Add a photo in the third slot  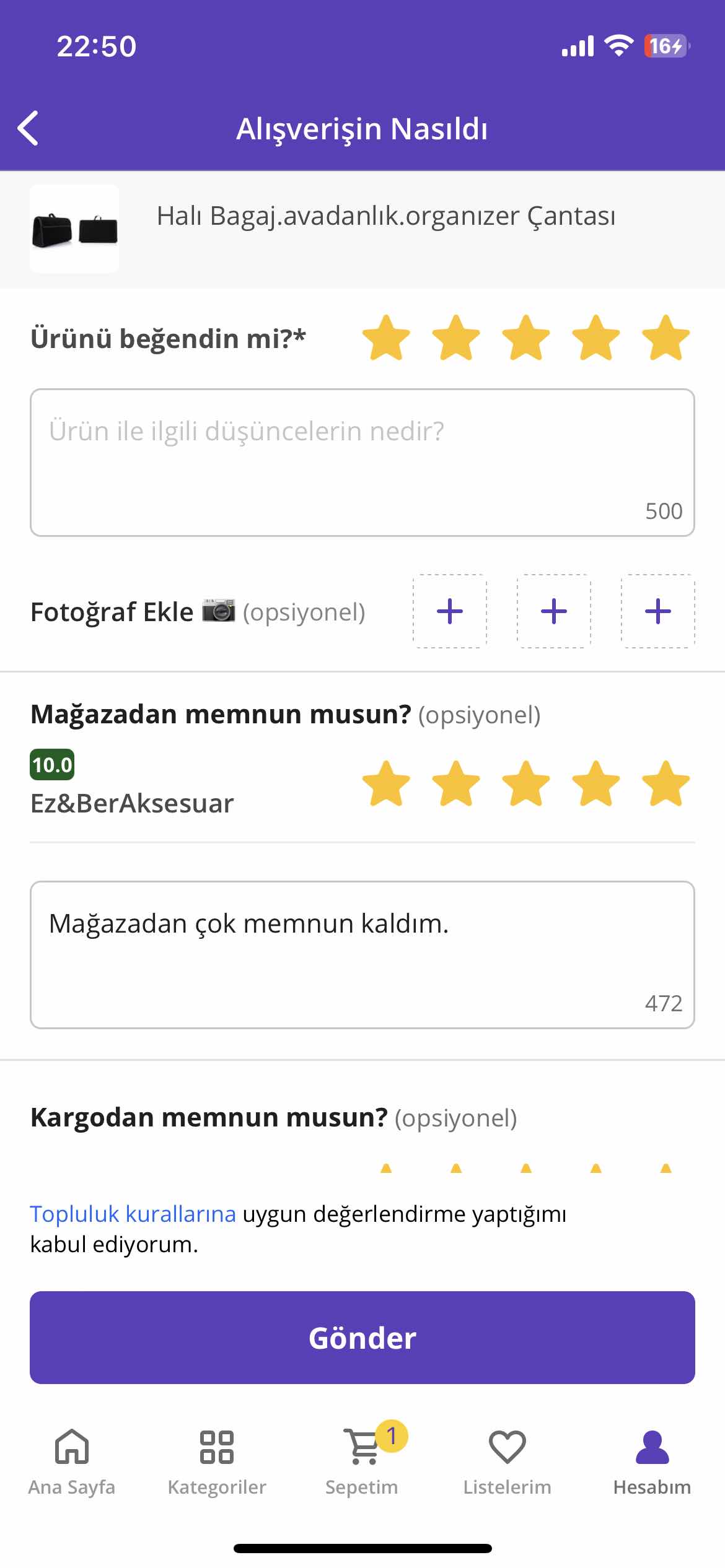658,611
